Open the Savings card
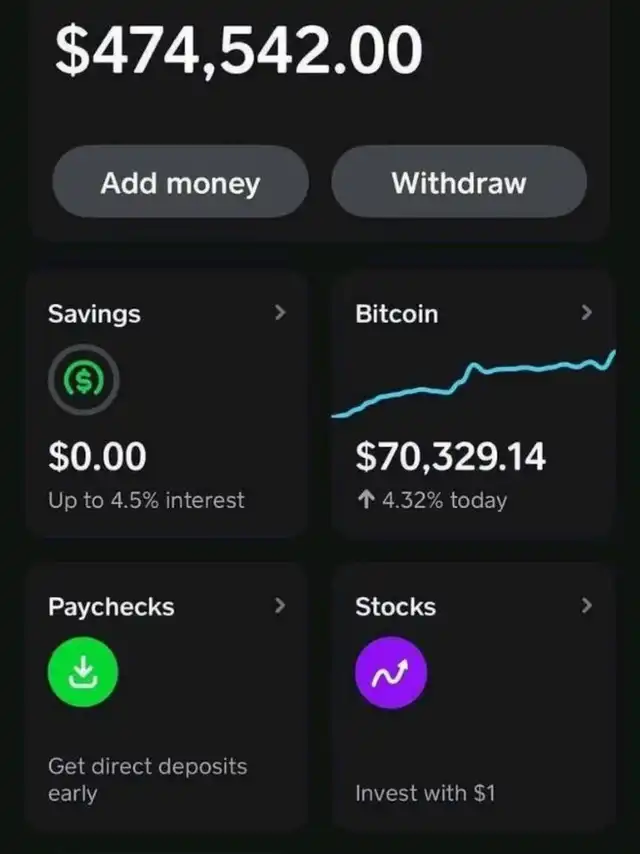 pos(167,405)
